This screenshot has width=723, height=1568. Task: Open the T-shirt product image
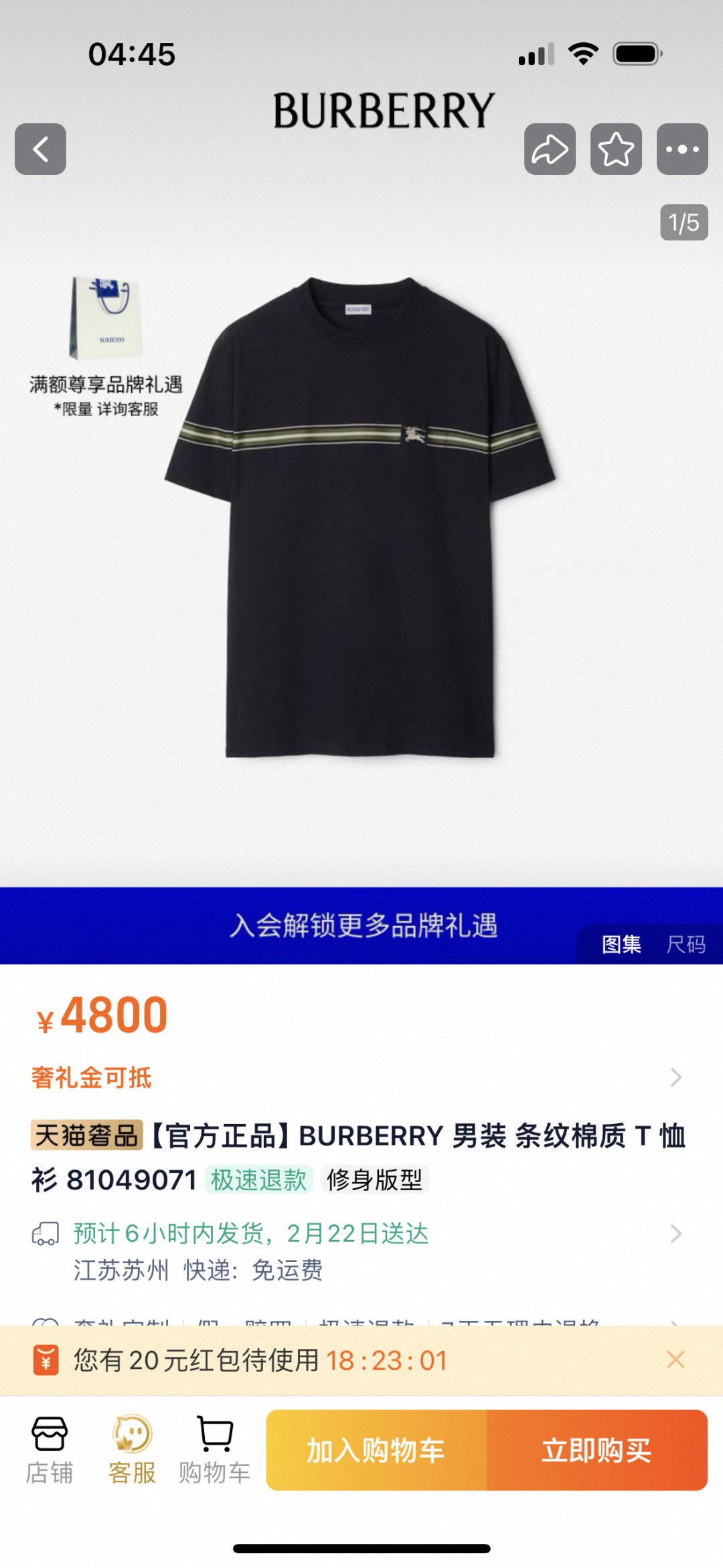click(361, 517)
